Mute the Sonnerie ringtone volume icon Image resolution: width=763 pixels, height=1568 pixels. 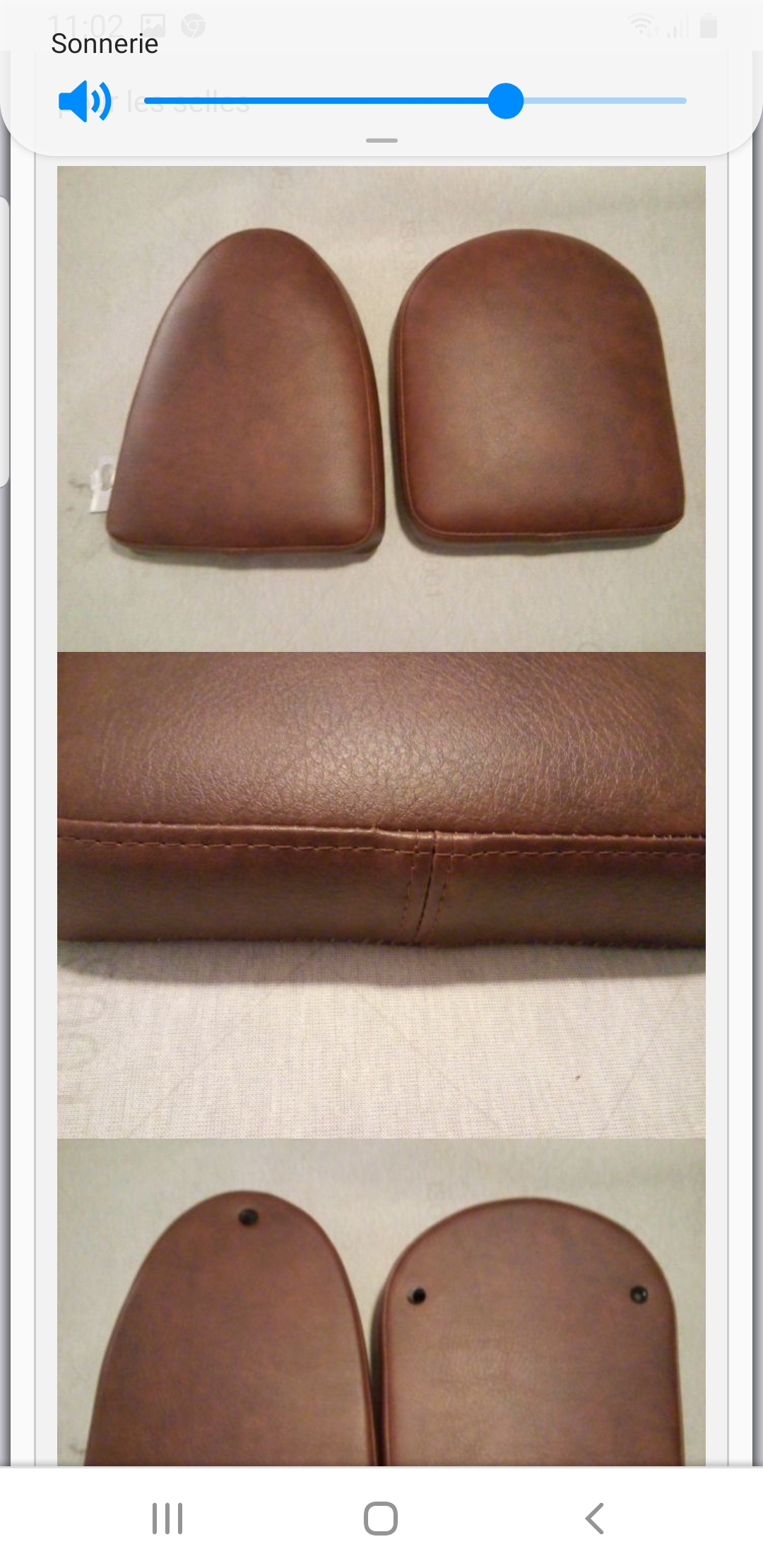pos(84,101)
